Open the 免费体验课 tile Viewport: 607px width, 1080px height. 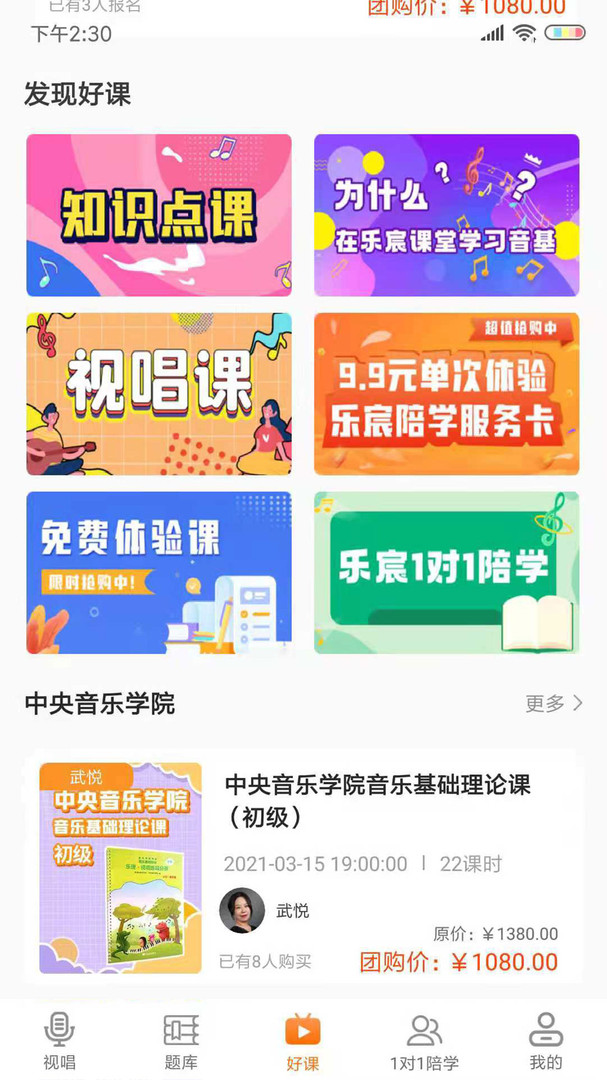pyautogui.click(x=159, y=572)
